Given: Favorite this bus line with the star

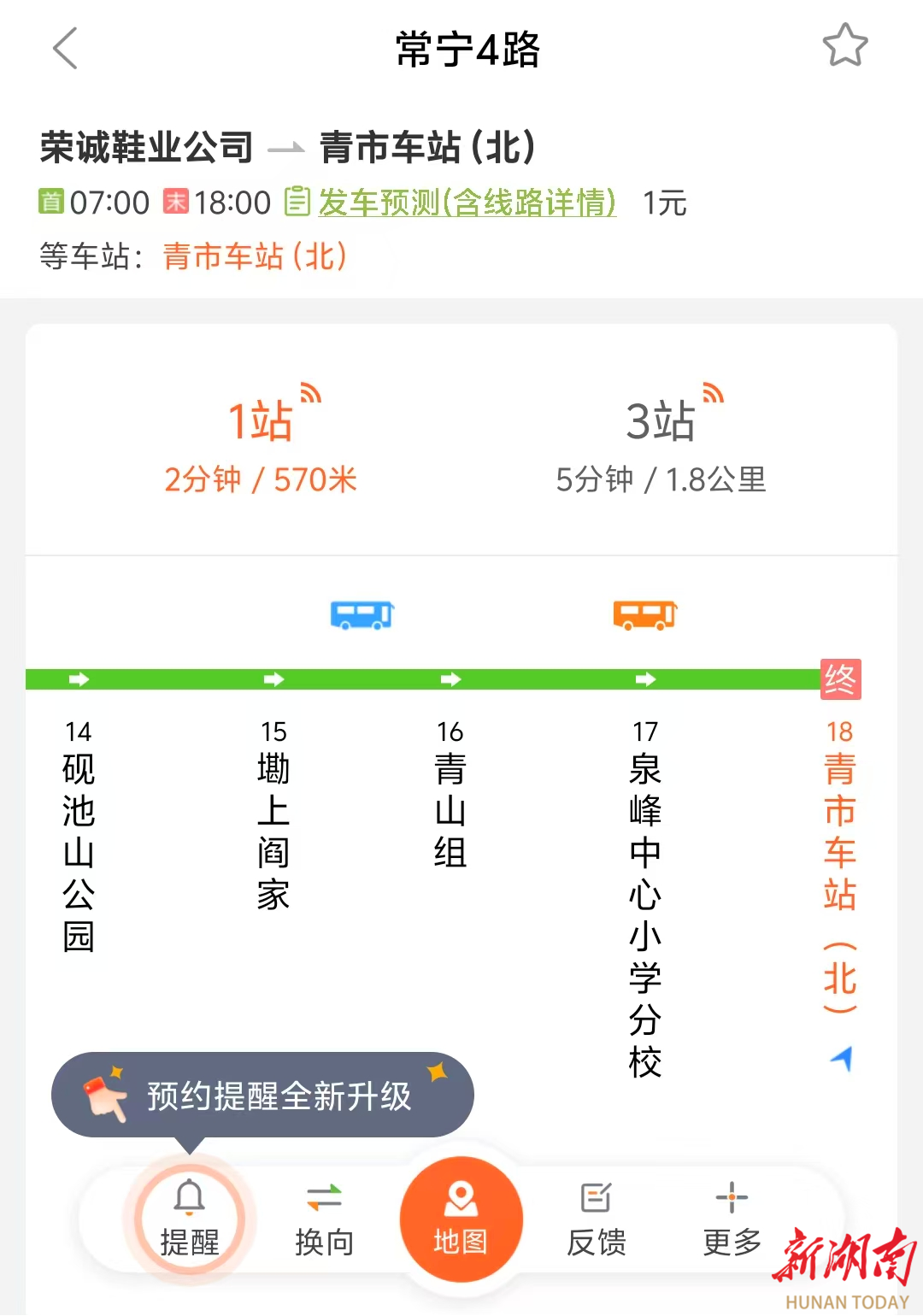Looking at the screenshot, I should click(844, 46).
